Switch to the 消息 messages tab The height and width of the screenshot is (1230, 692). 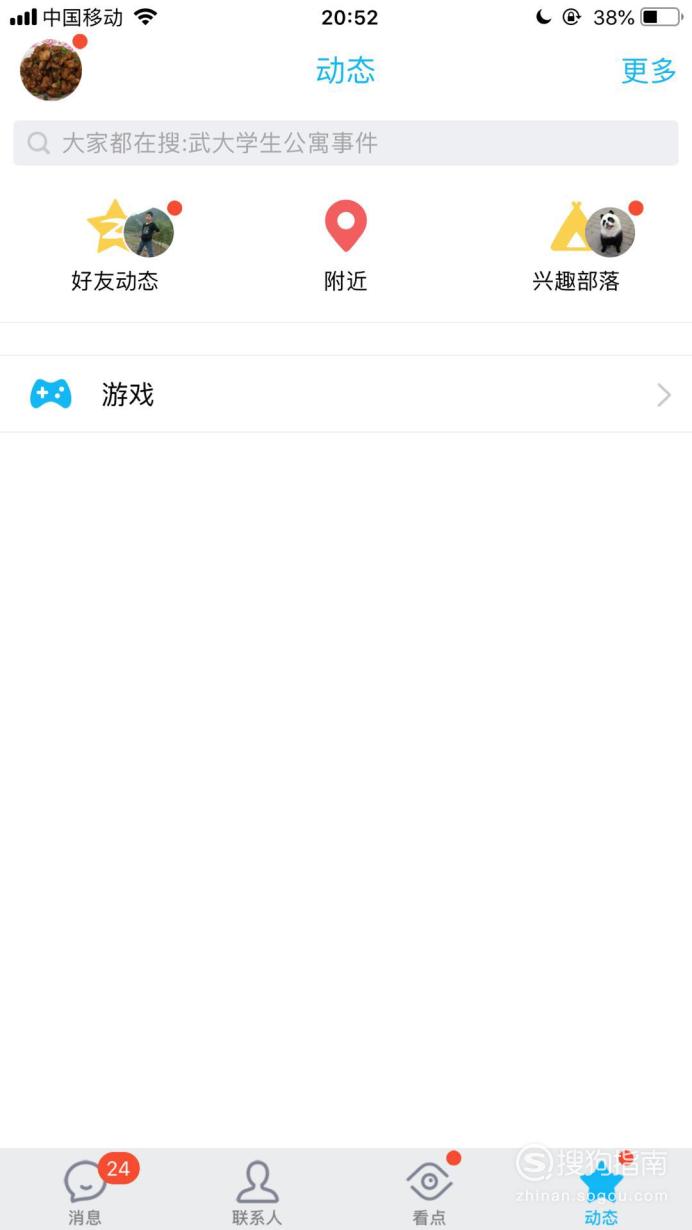pos(86,1191)
